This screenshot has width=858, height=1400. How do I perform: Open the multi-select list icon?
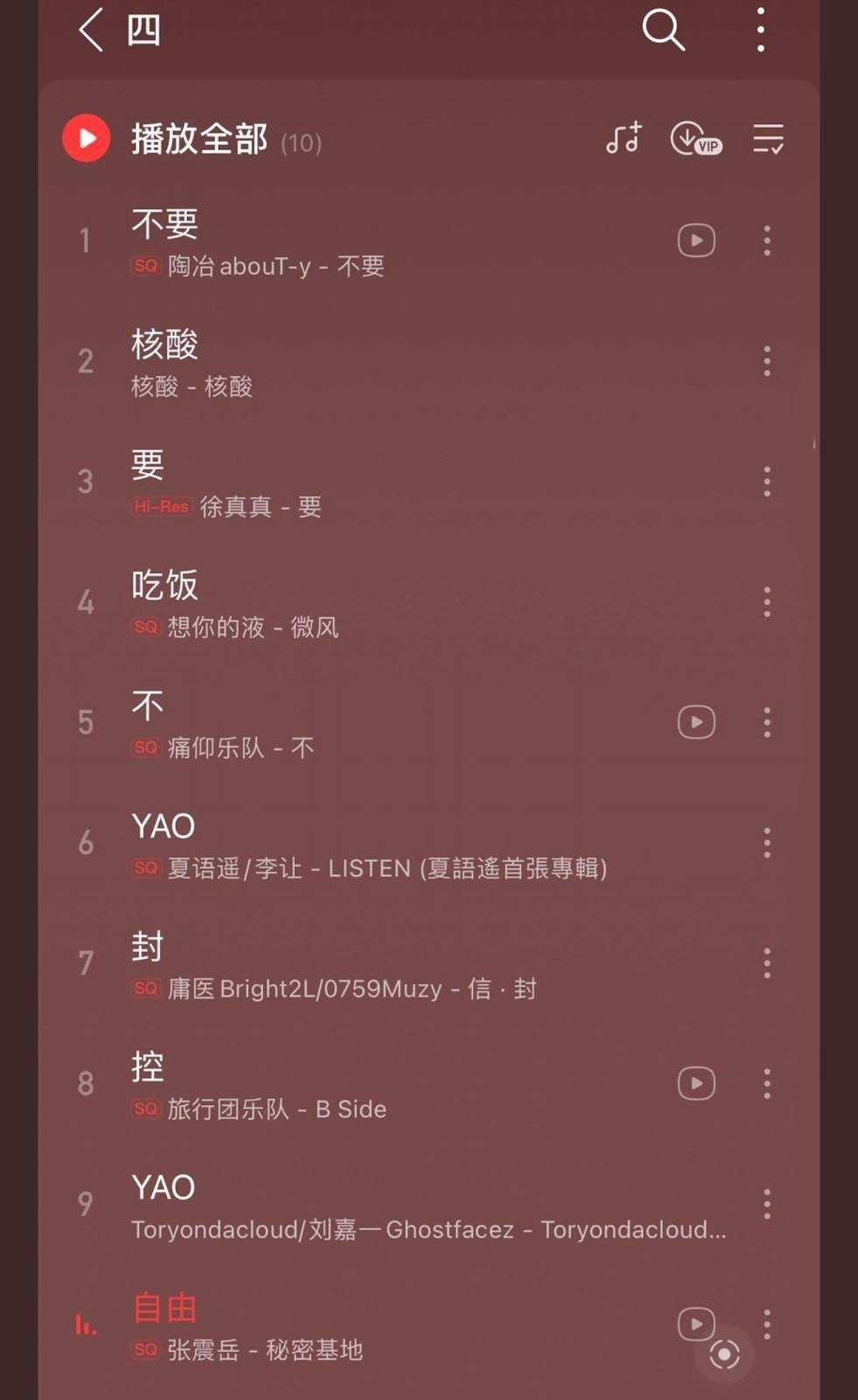(x=768, y=139)
